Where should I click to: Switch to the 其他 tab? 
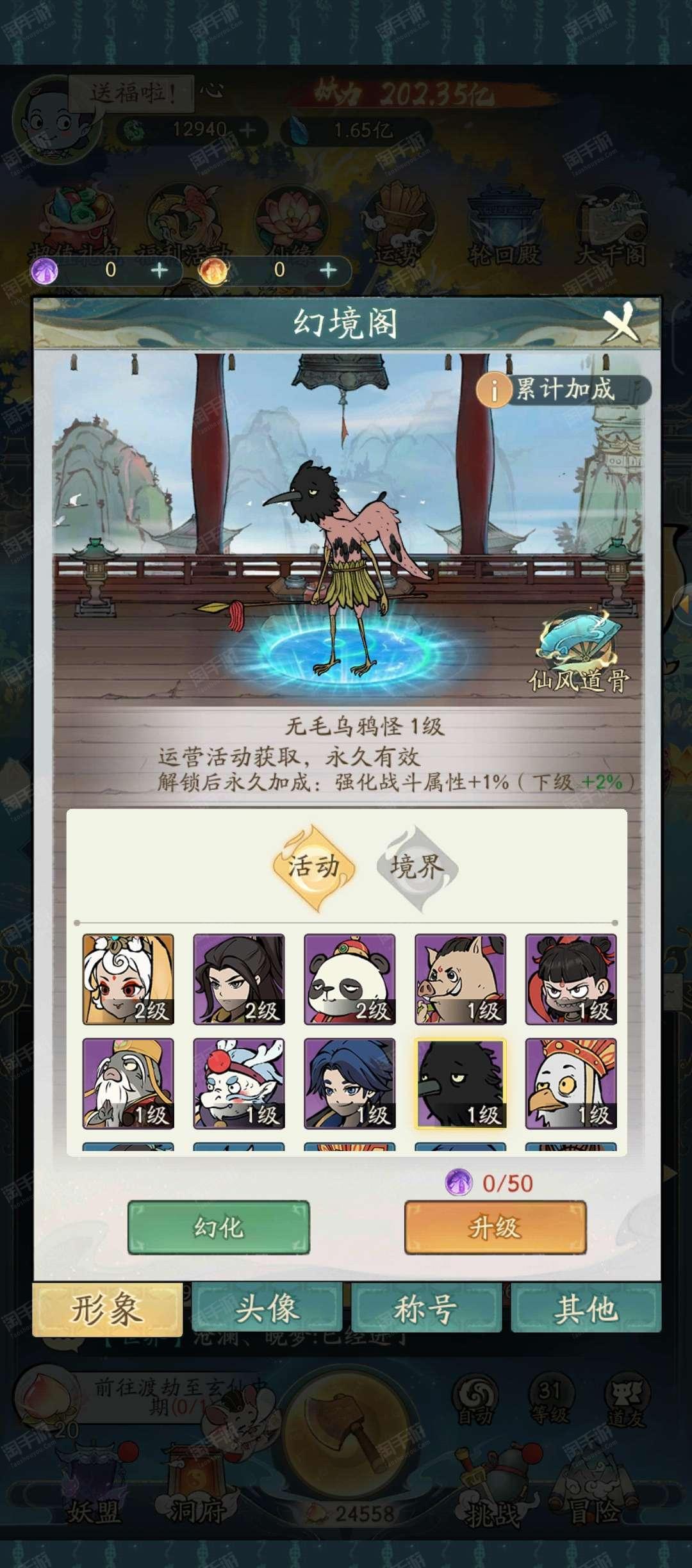[x=586, y=1309]
